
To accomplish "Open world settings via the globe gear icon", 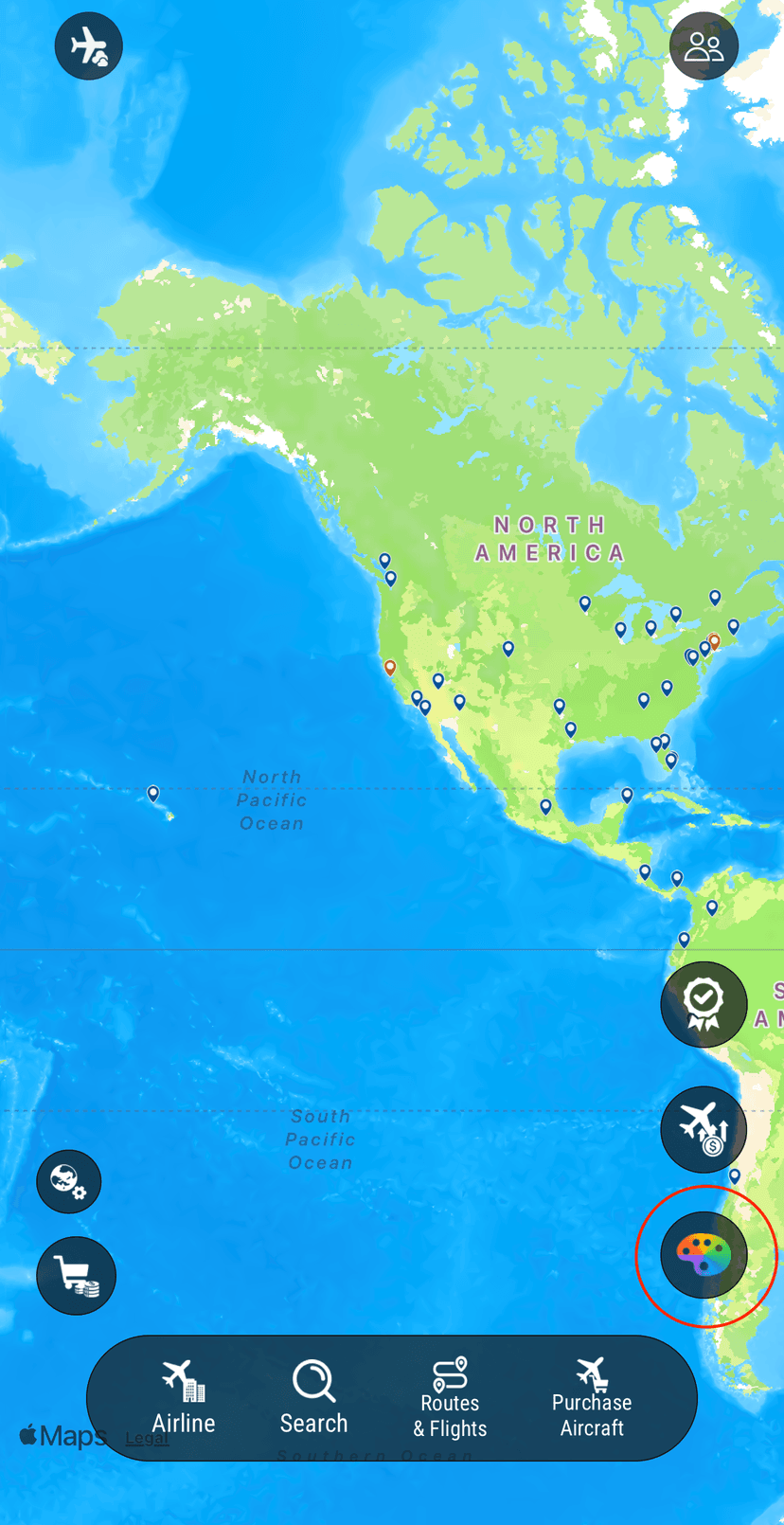I will 67,1181.
